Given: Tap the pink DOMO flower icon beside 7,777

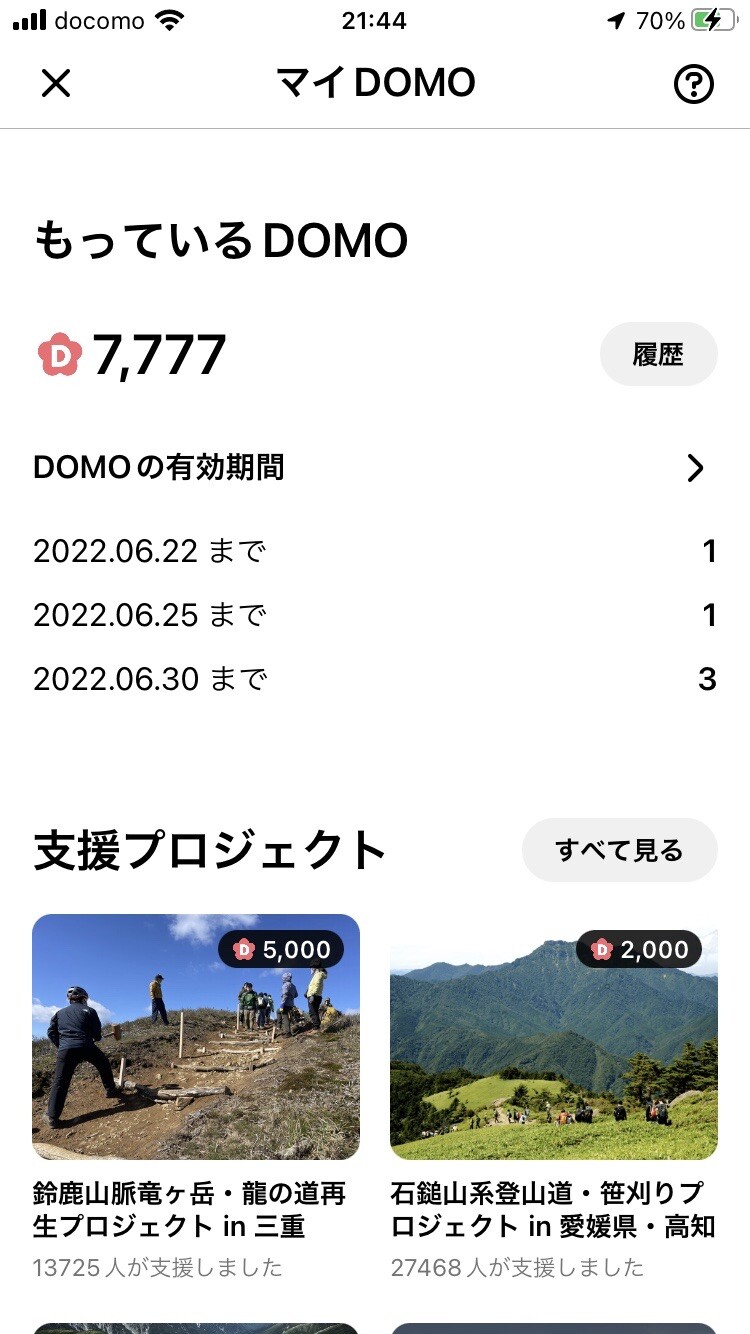Looking at the screenshot, I should pyautogui.click(x=58, y=352).
